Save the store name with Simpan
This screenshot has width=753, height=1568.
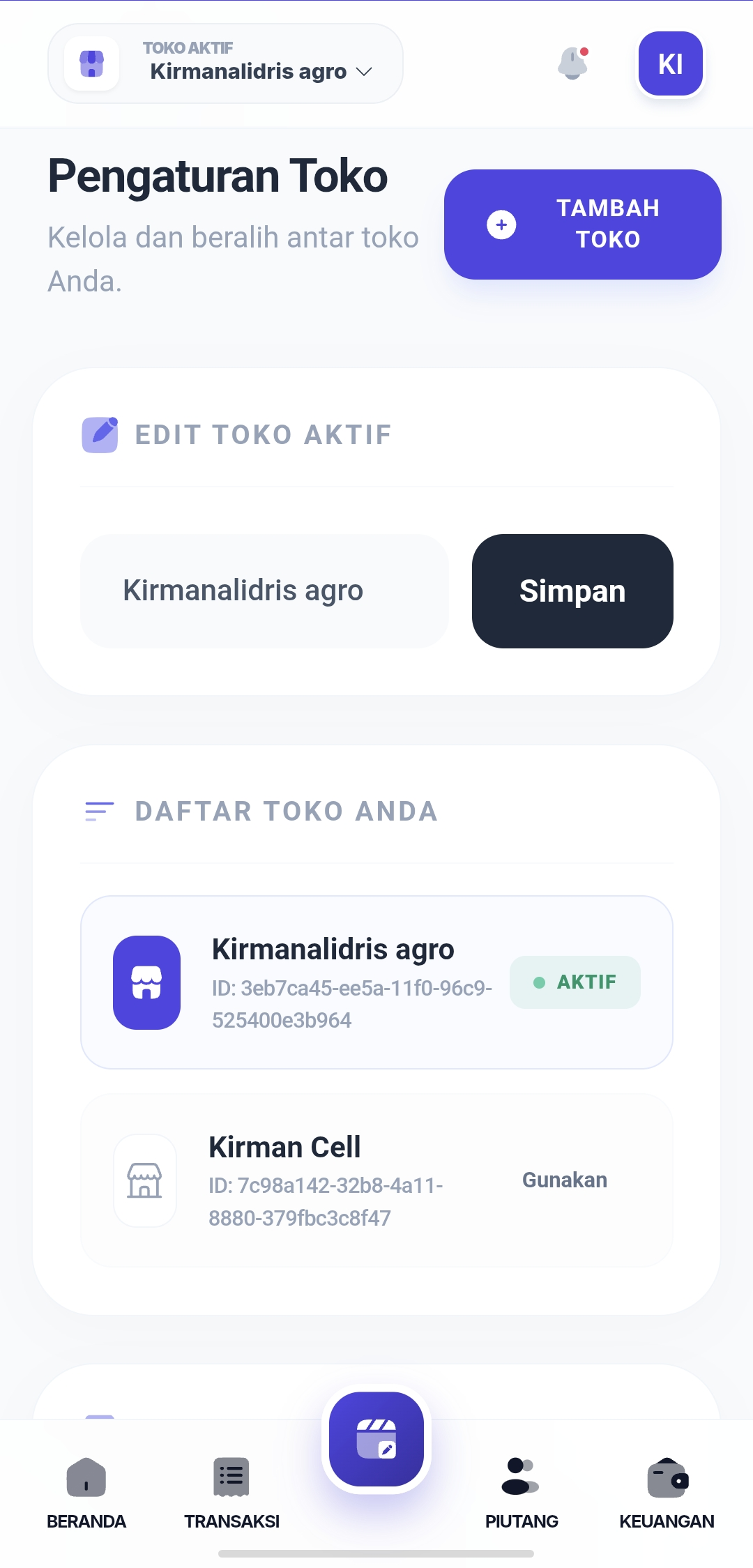(x=572, y=591)
